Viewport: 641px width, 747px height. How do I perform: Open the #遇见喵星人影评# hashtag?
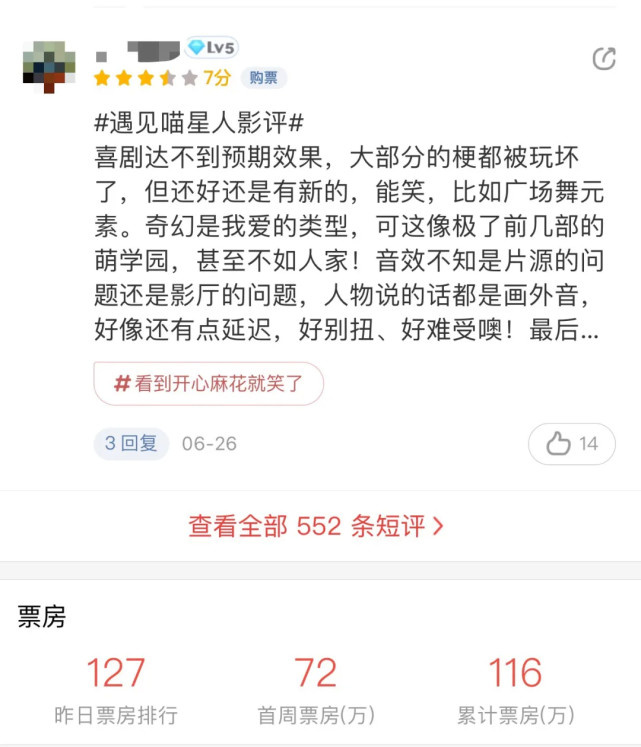197,123
